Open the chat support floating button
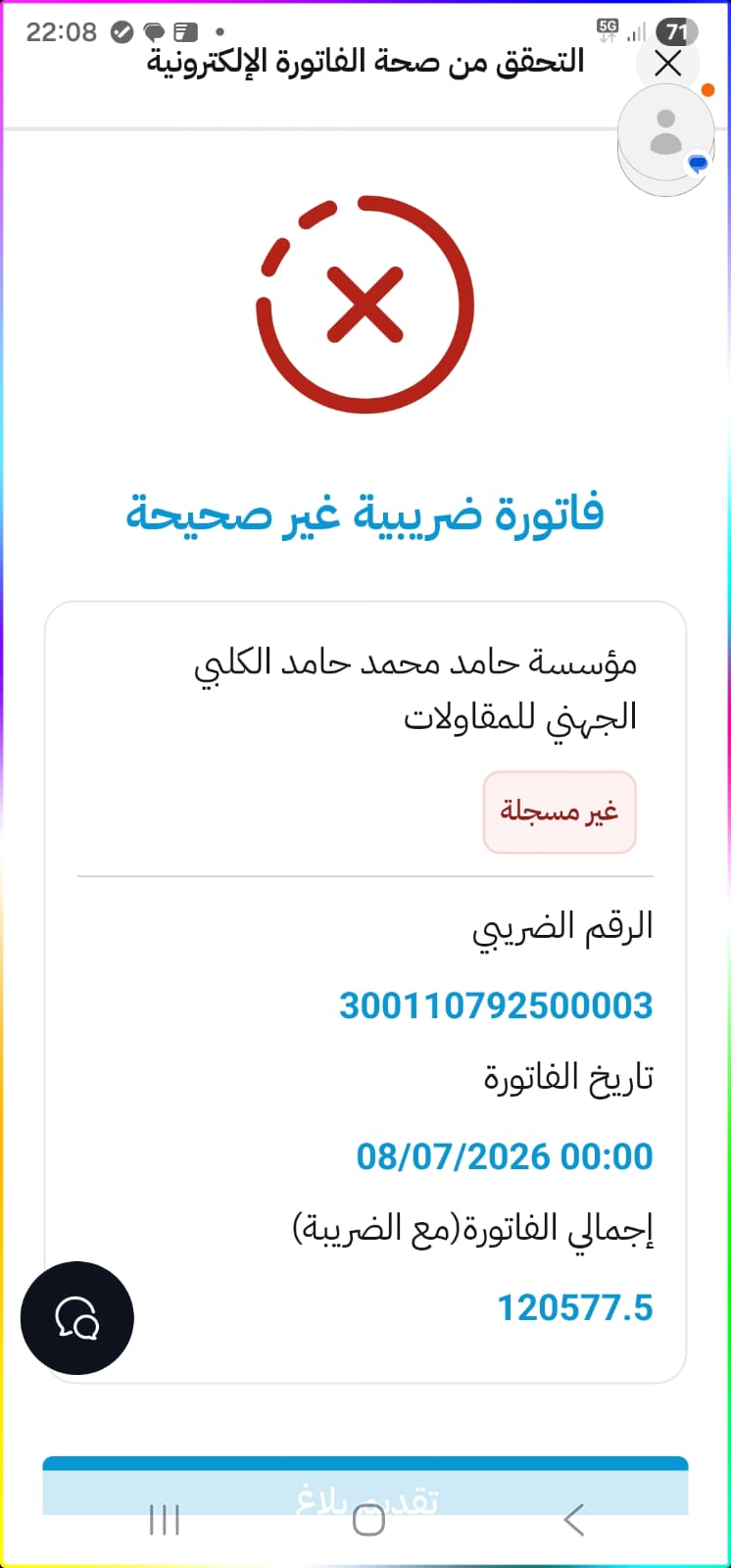This screenshot has height=1568, width=731. click(77, 1317)
